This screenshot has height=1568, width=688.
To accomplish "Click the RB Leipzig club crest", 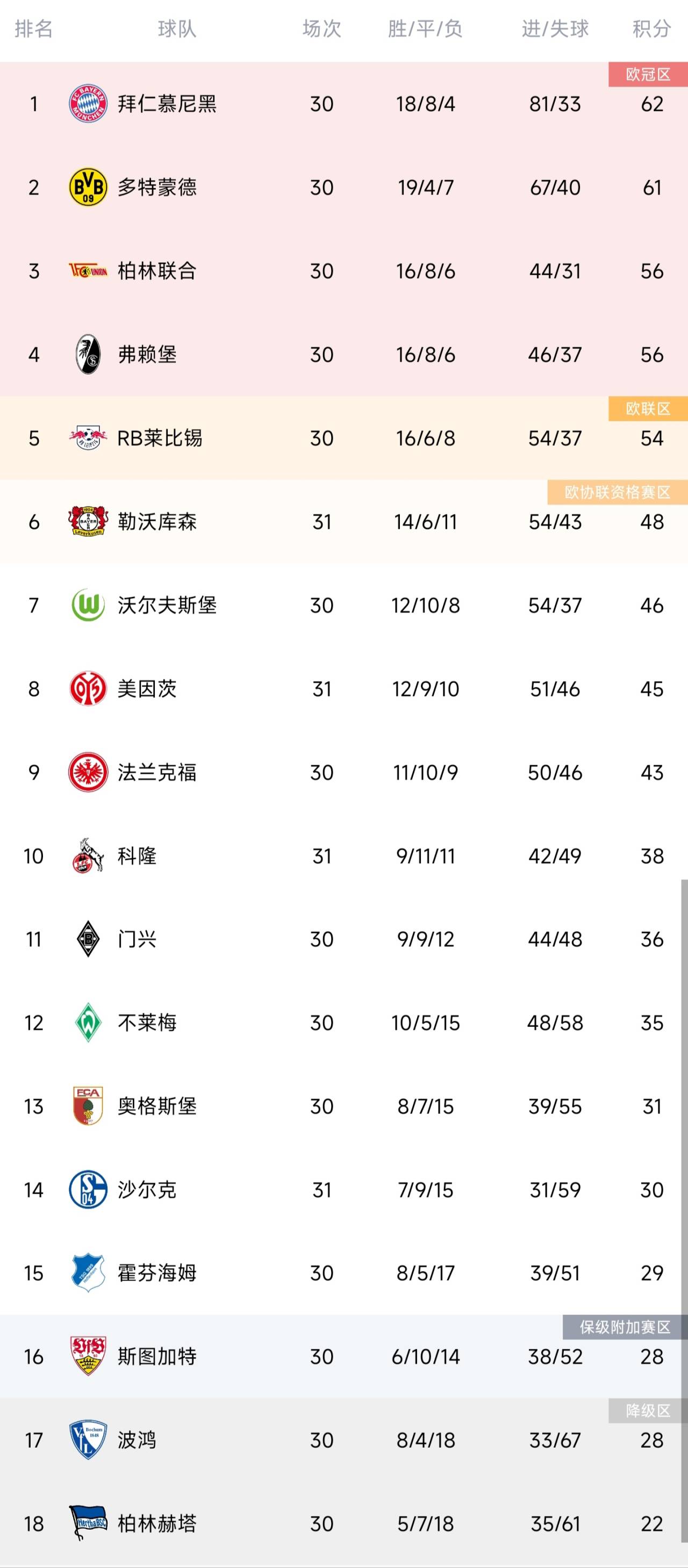I will pos(88,437).
